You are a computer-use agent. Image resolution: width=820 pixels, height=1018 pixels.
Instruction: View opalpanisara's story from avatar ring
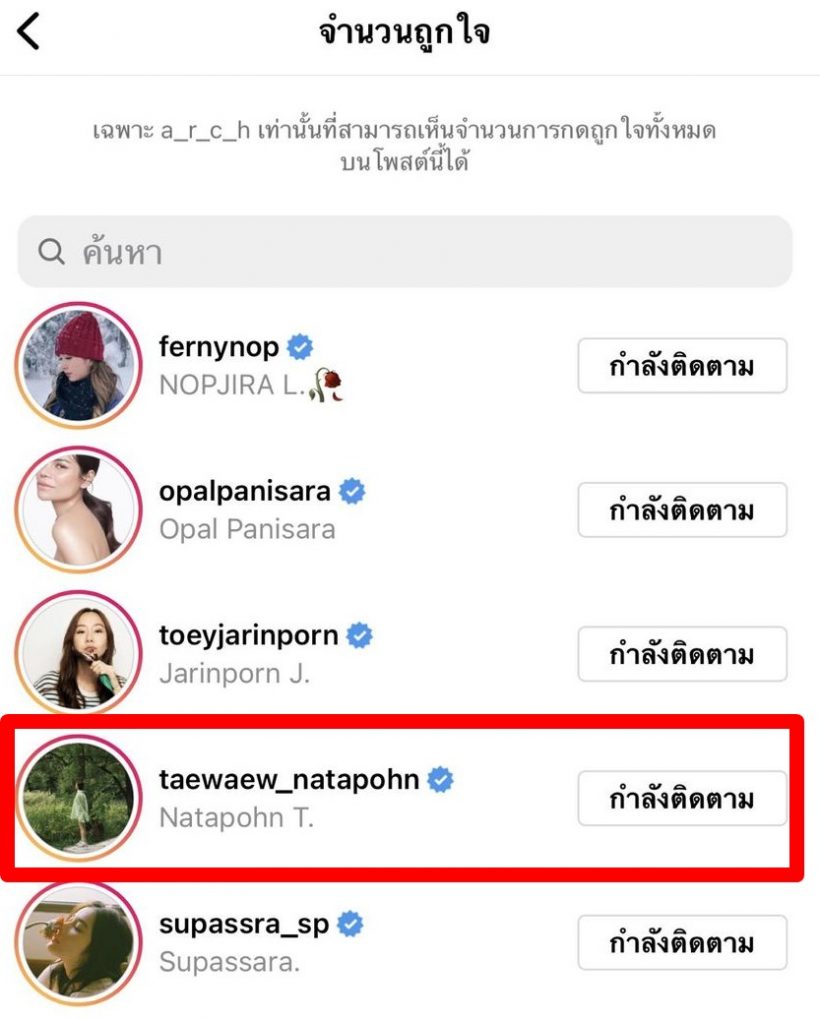78,510
